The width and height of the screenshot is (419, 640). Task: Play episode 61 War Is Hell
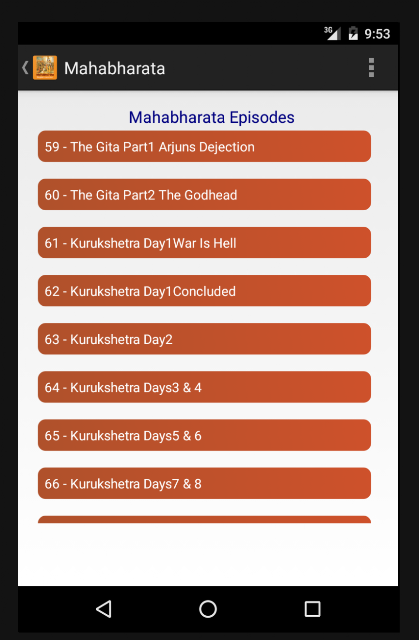204,243
